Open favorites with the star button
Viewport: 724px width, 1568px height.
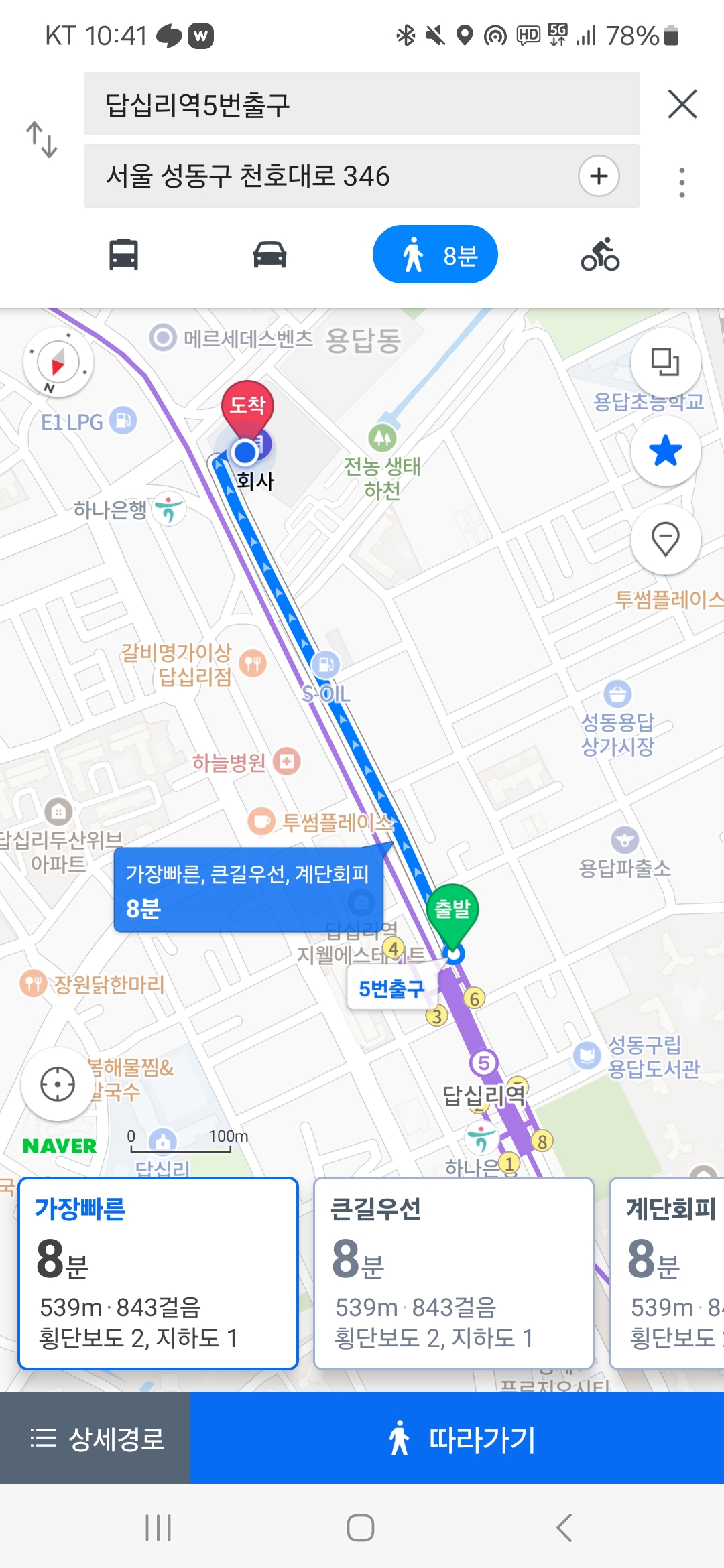tap(665, 451)
